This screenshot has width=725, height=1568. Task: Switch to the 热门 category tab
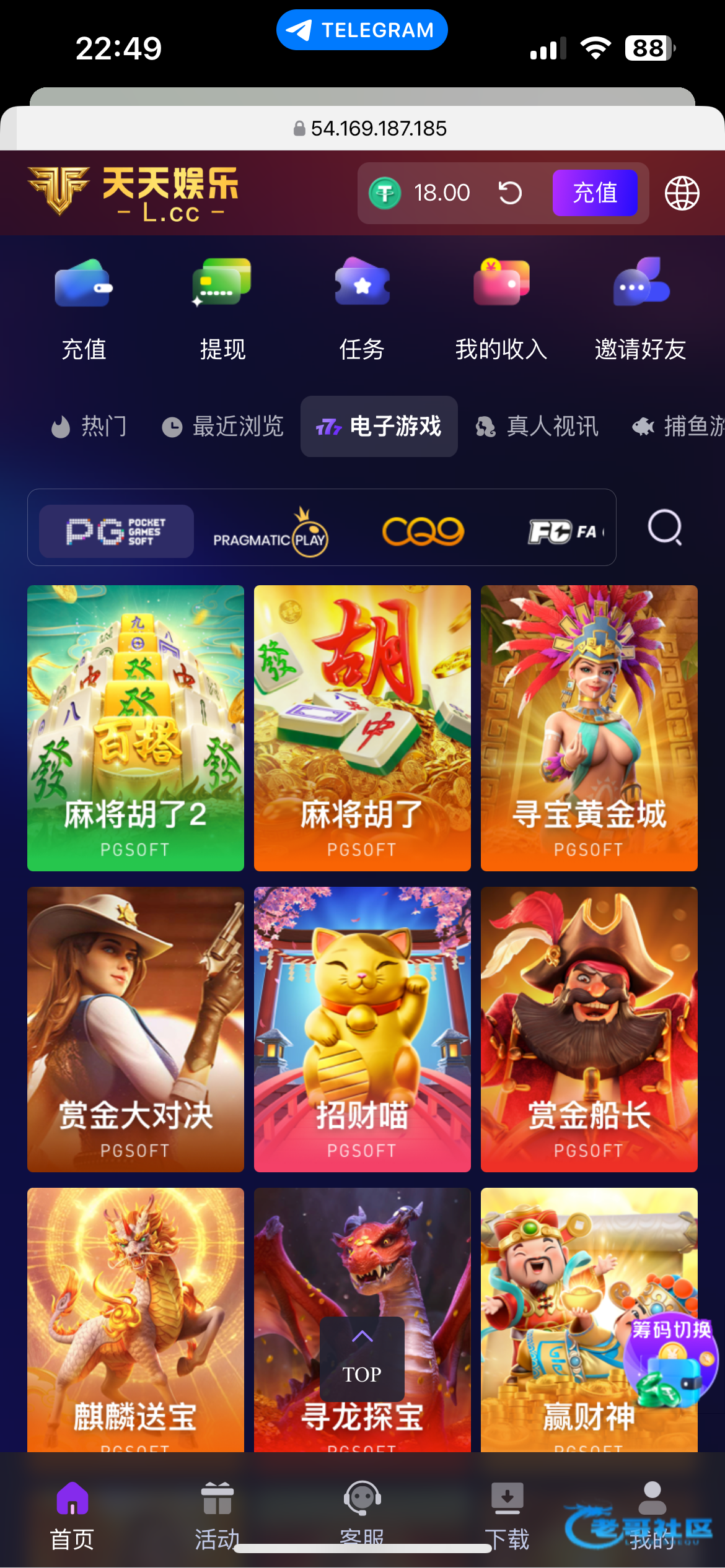[89, 427]
